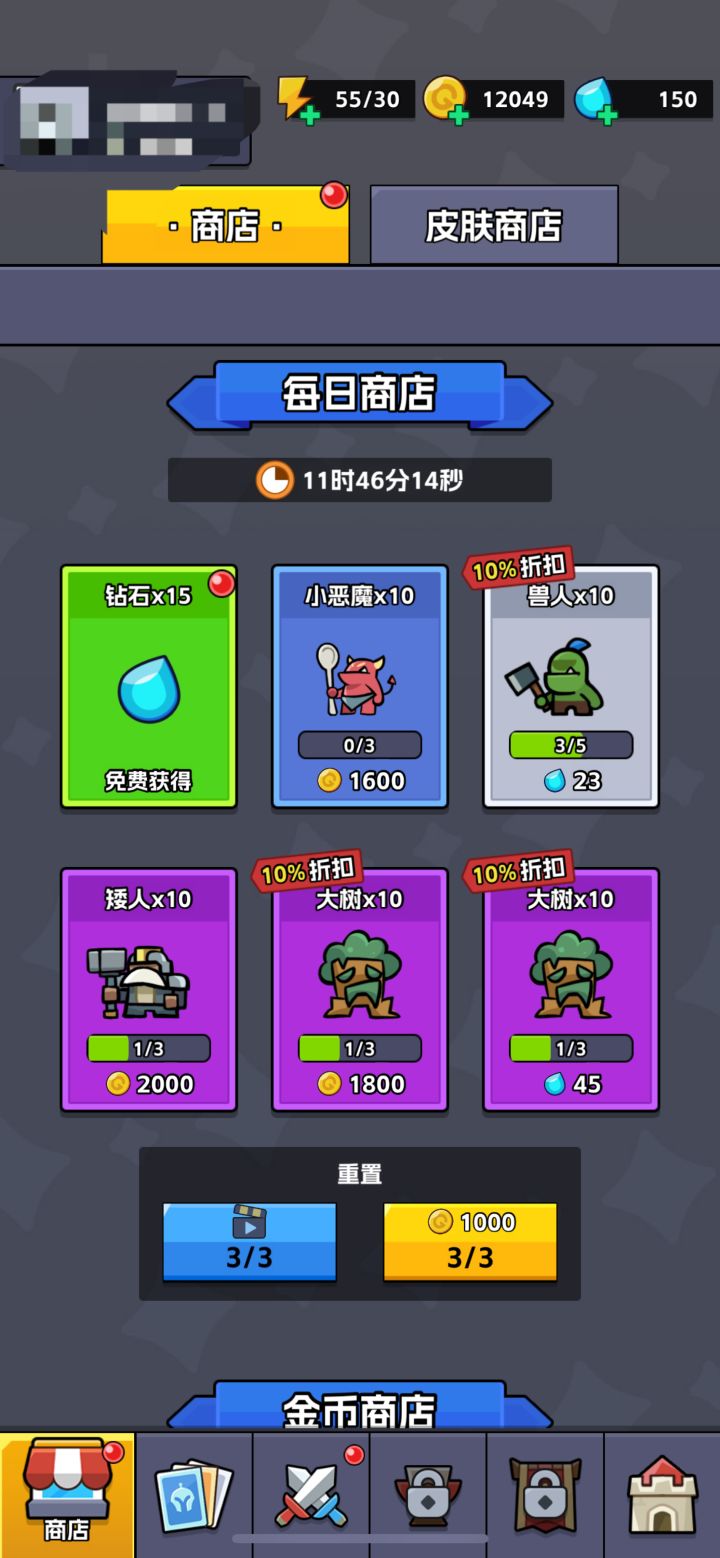Image resolution: width=720 pixels, height=1558 pixels.
Task: Select the 商店 shop icon in bottom bar
Action: click(66, 1490)
